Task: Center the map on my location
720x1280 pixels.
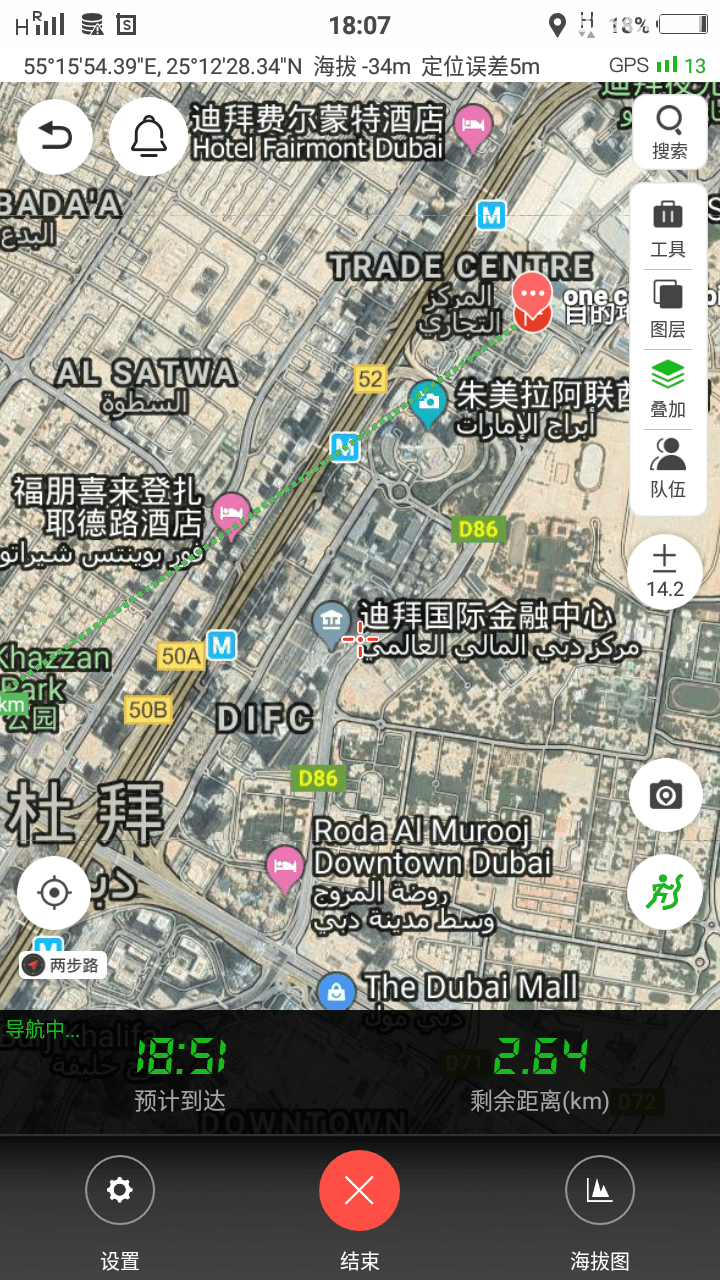Action: tap(54, 892)
